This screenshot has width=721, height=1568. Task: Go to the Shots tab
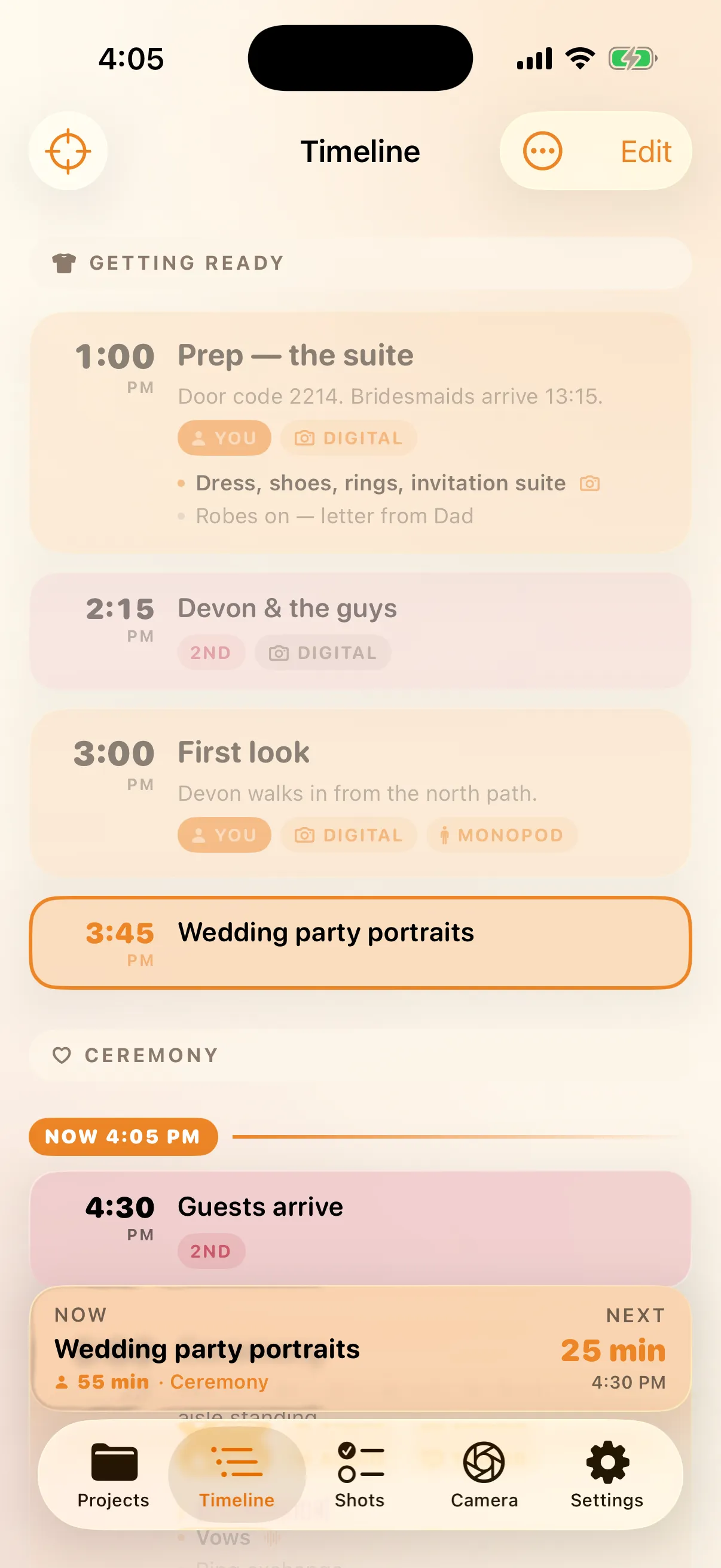pyautogui.click(x=359, y=1474)
